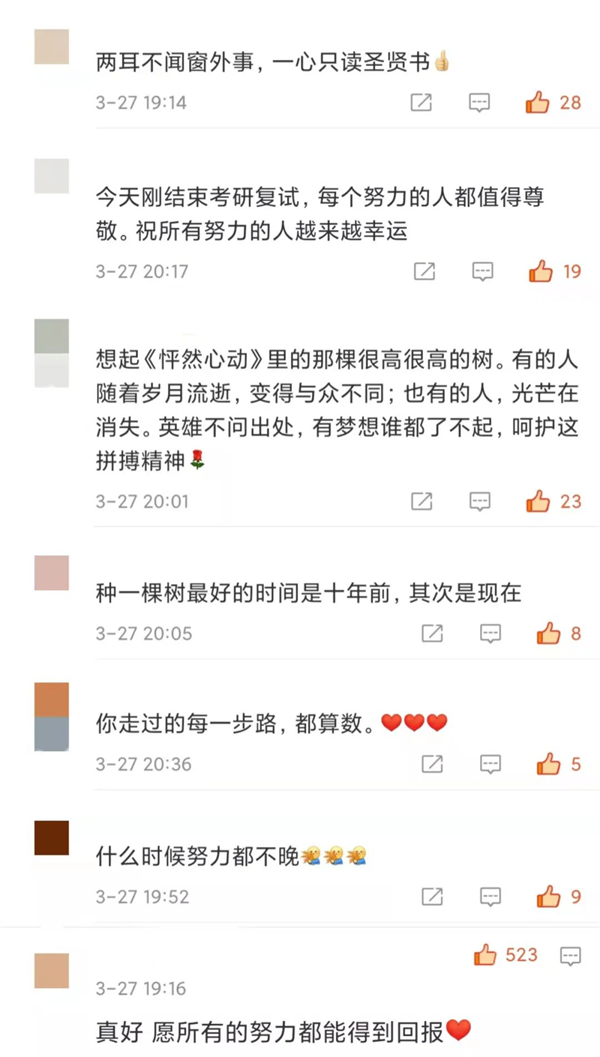Reply to the comment about 考研复试
Screen dimensions: 600x1057
point(482,271)
